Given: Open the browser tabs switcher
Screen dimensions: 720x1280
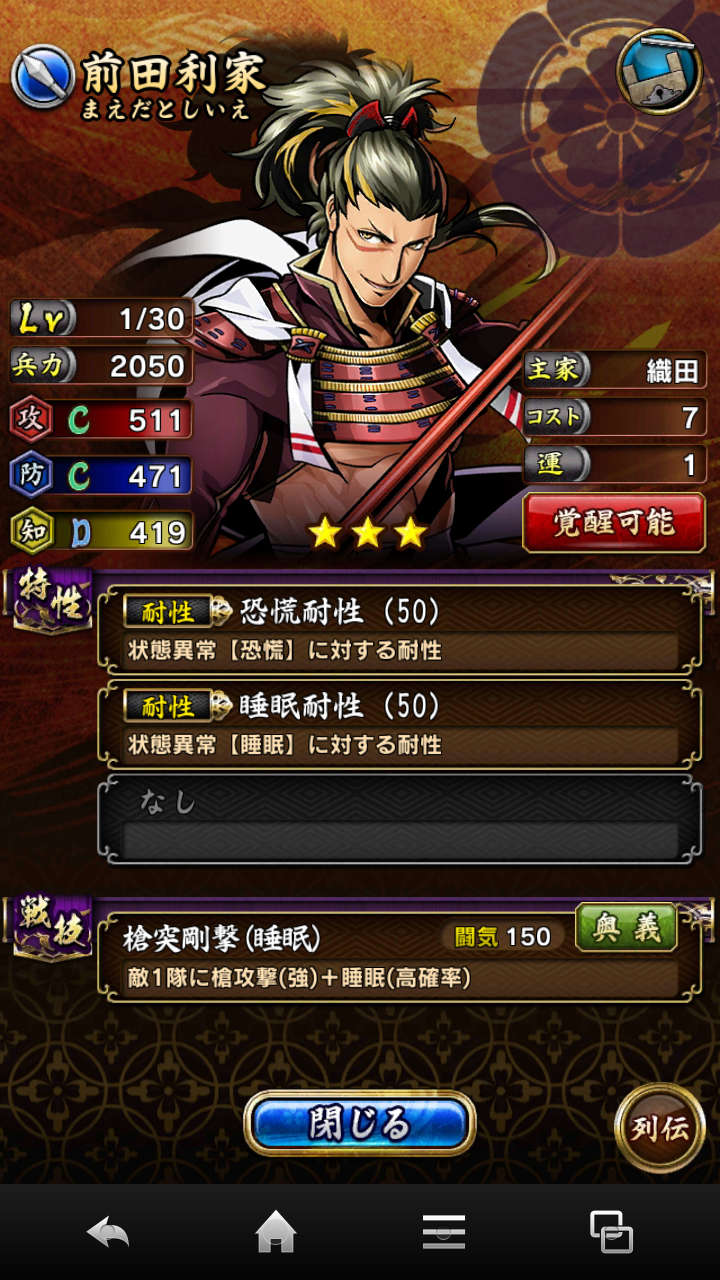Looking at the screenshot, I should 610,1232.
